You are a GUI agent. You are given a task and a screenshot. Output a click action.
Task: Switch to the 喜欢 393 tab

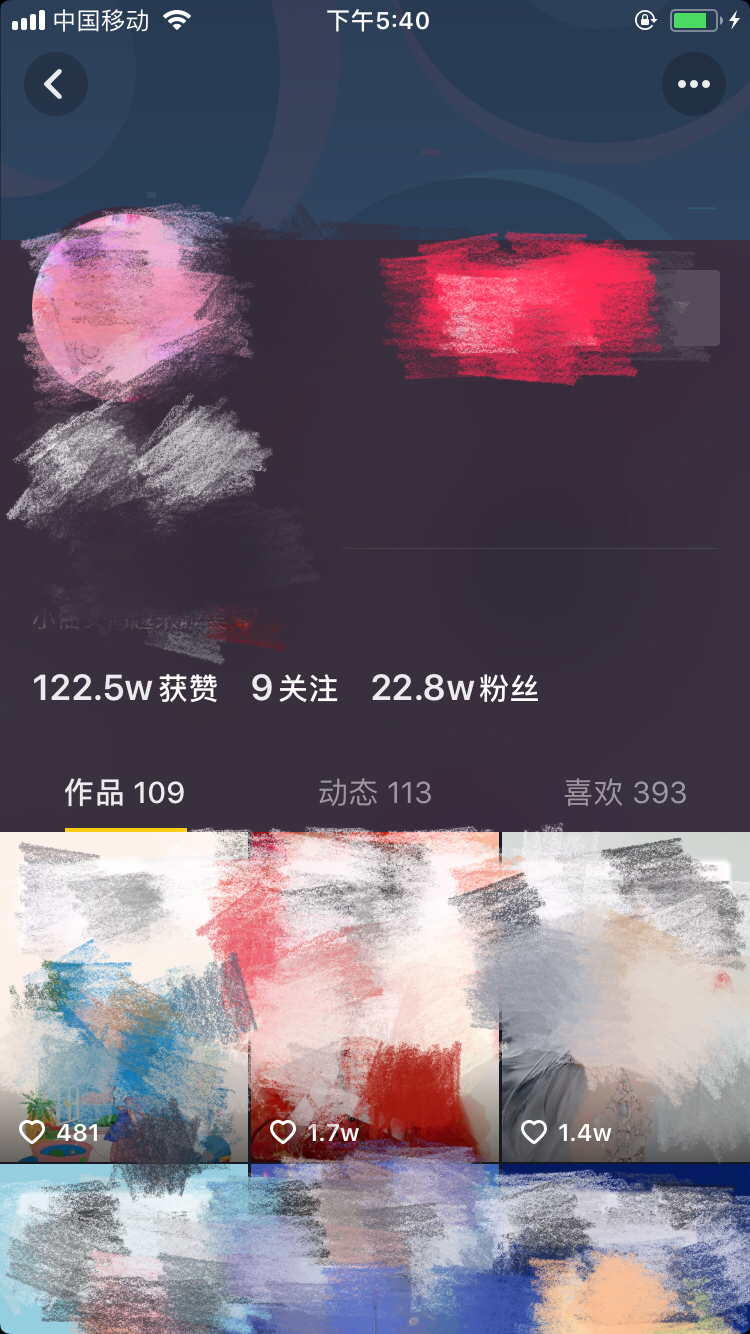click(625, 794)
